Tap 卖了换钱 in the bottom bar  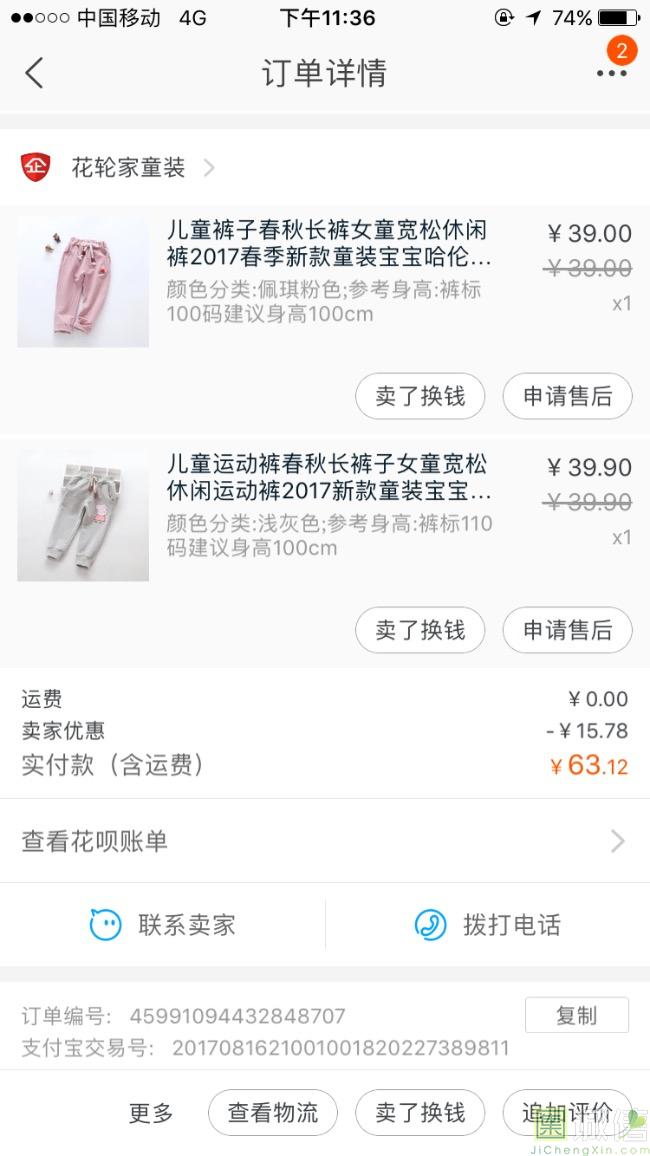[x=420, y=1113]
